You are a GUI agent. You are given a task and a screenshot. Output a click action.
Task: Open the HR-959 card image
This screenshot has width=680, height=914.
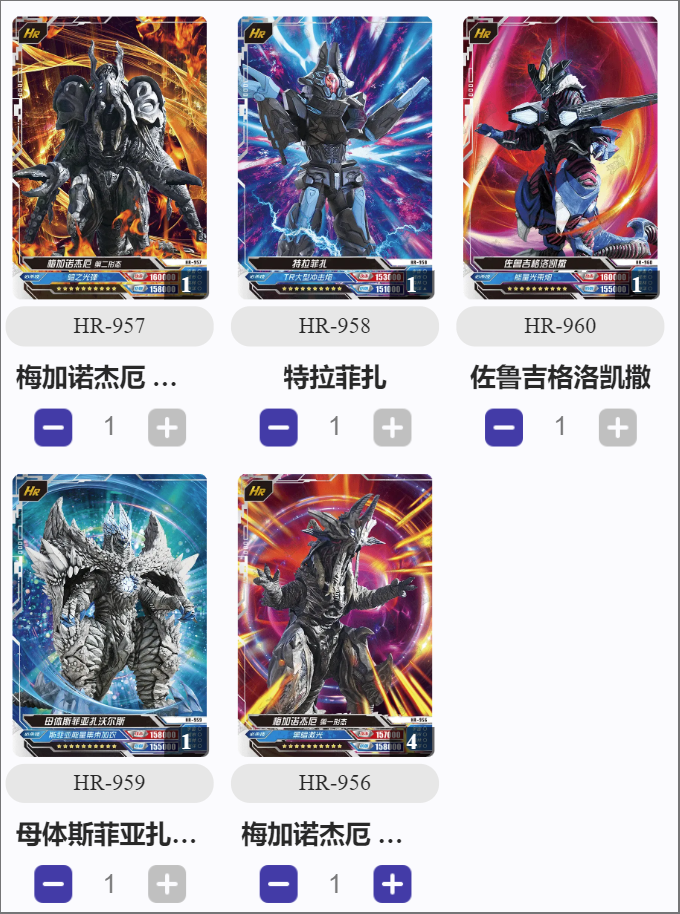[110, 615]
